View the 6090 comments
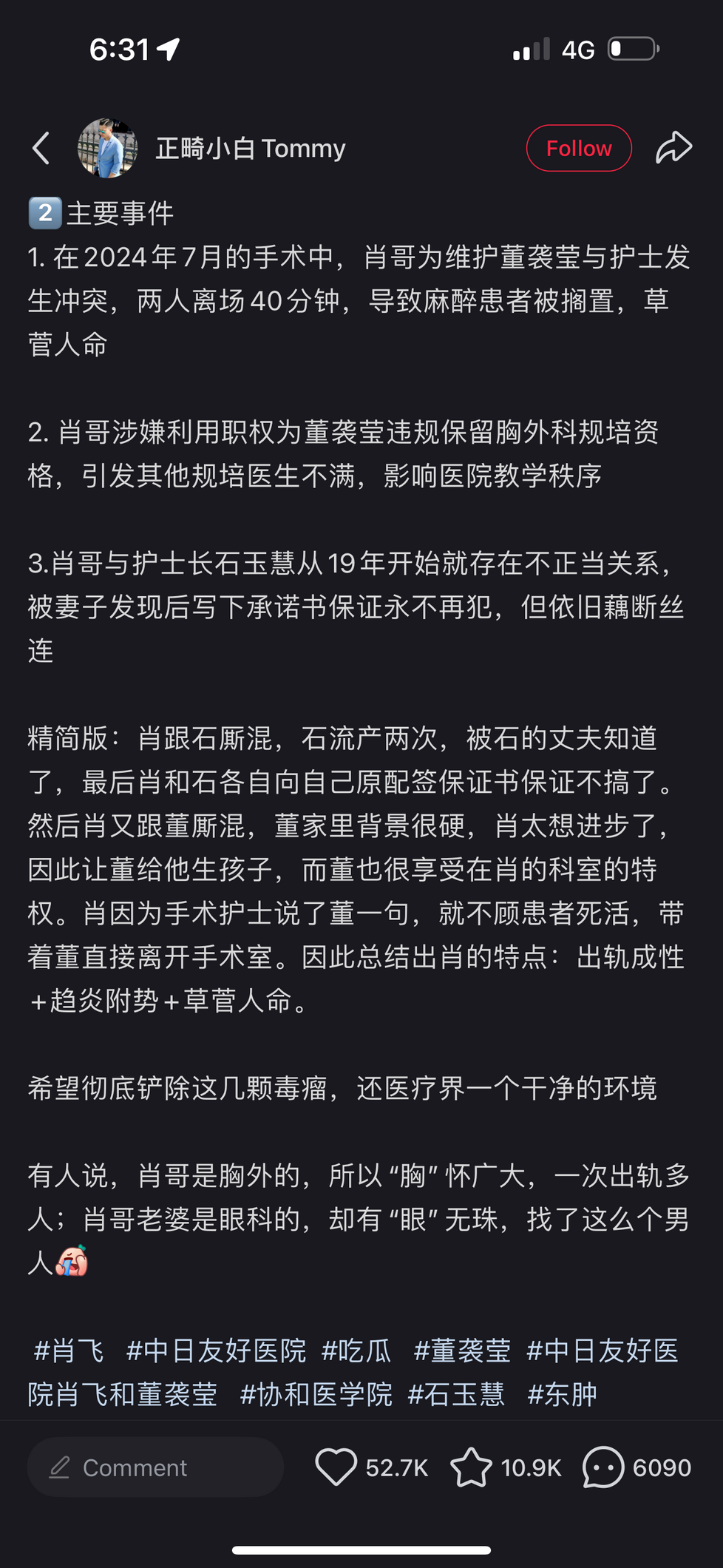The width and height of the screenshot is (723, 1568). [603, 1467]
